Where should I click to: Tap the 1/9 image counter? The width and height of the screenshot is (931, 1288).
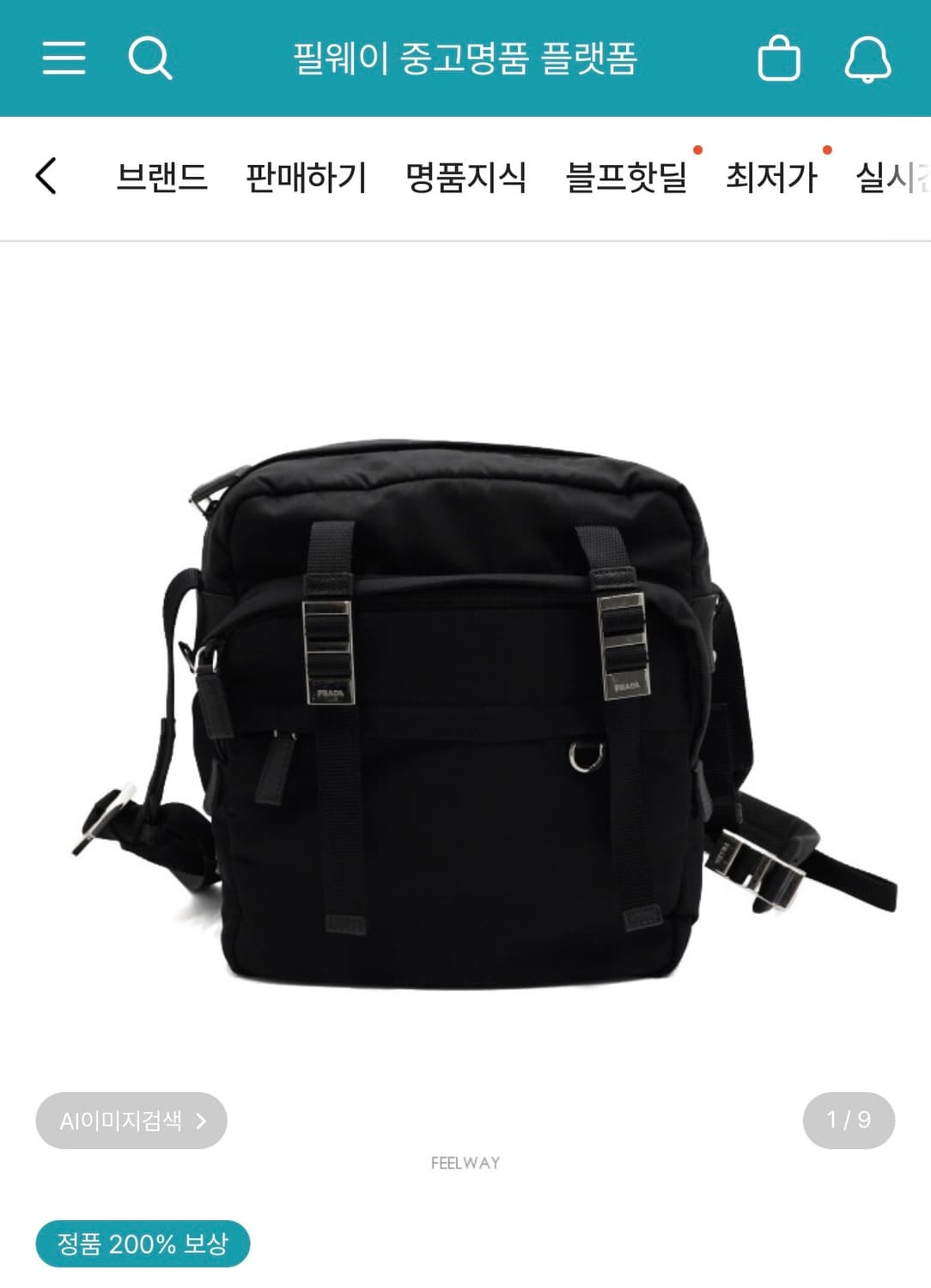(x=849, y=1121)
